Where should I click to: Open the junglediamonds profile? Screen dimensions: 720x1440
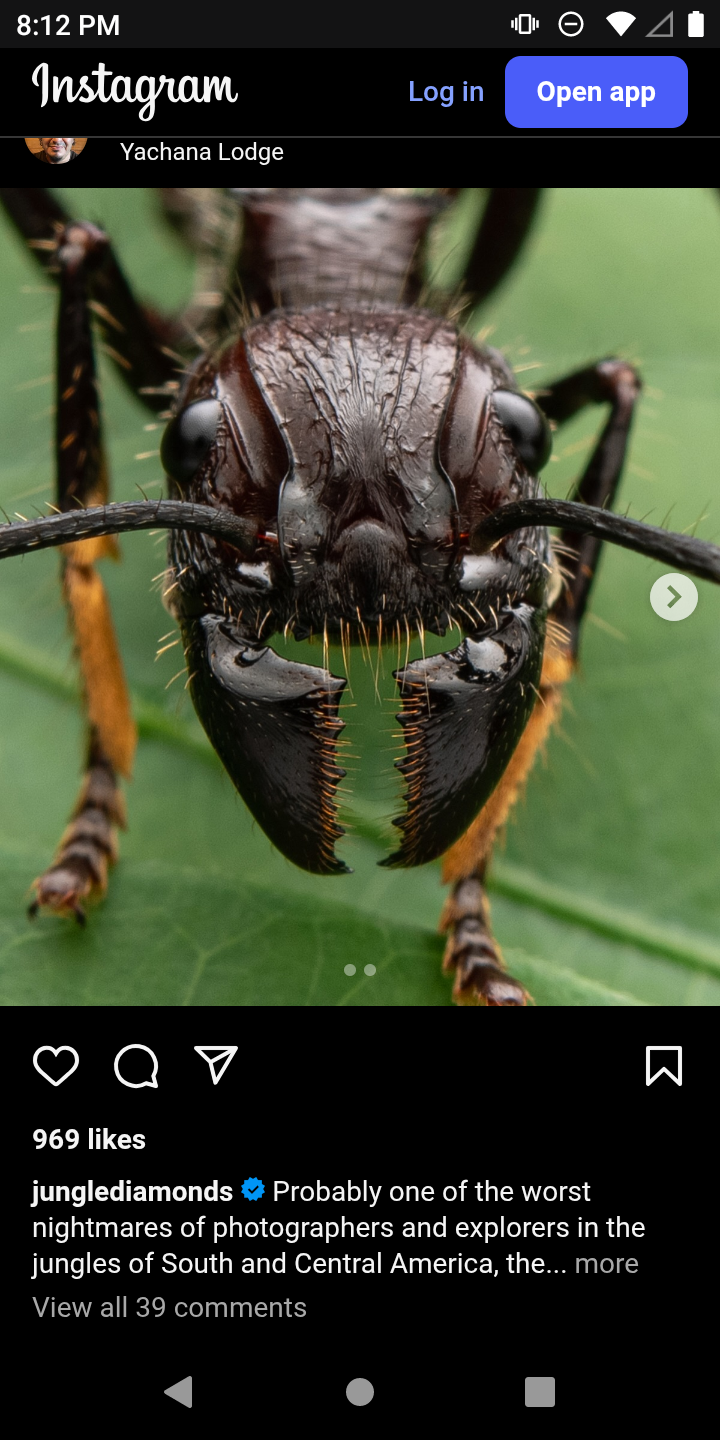[x=132, y=1191]
